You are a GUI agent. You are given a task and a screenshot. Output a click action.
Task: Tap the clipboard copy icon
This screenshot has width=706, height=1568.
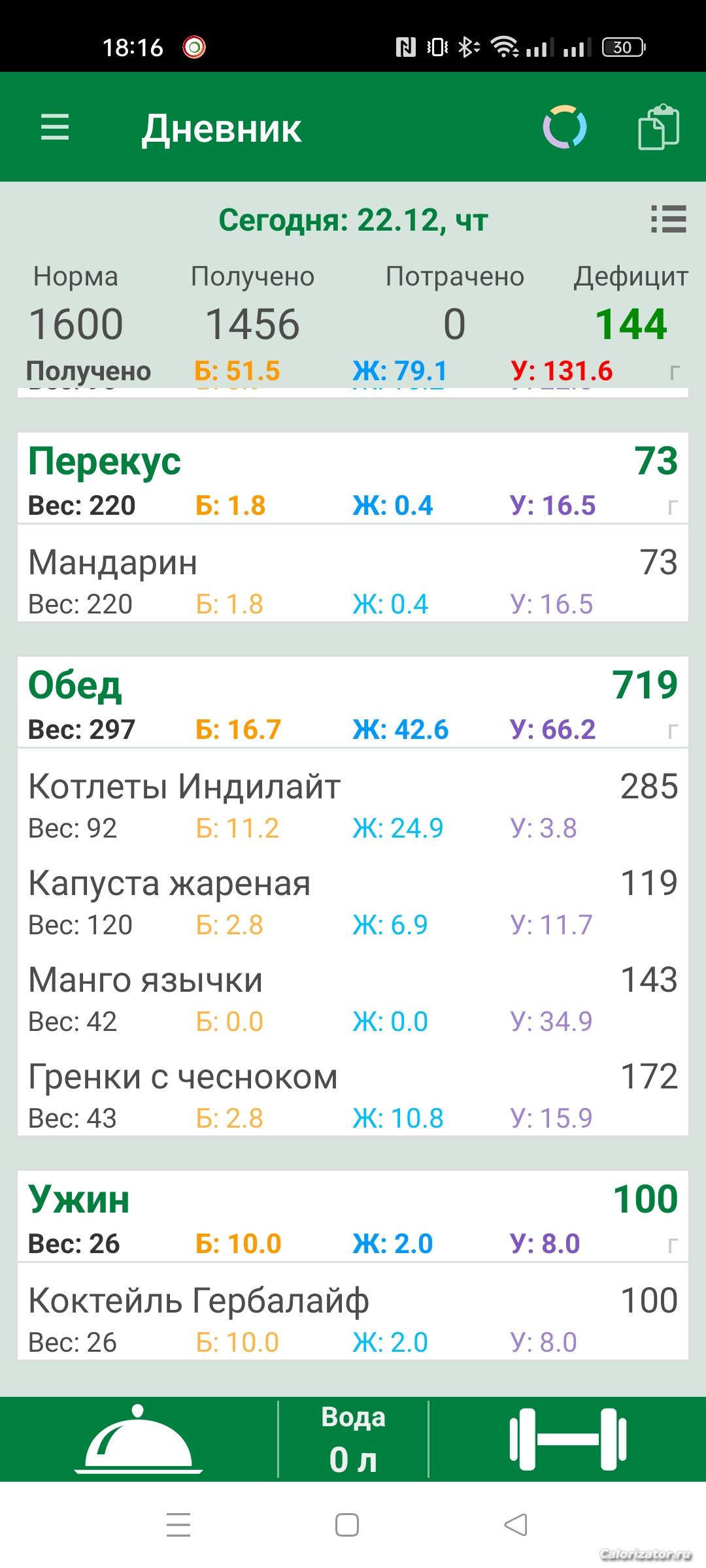pyautogui.click(x=658, y=127)
